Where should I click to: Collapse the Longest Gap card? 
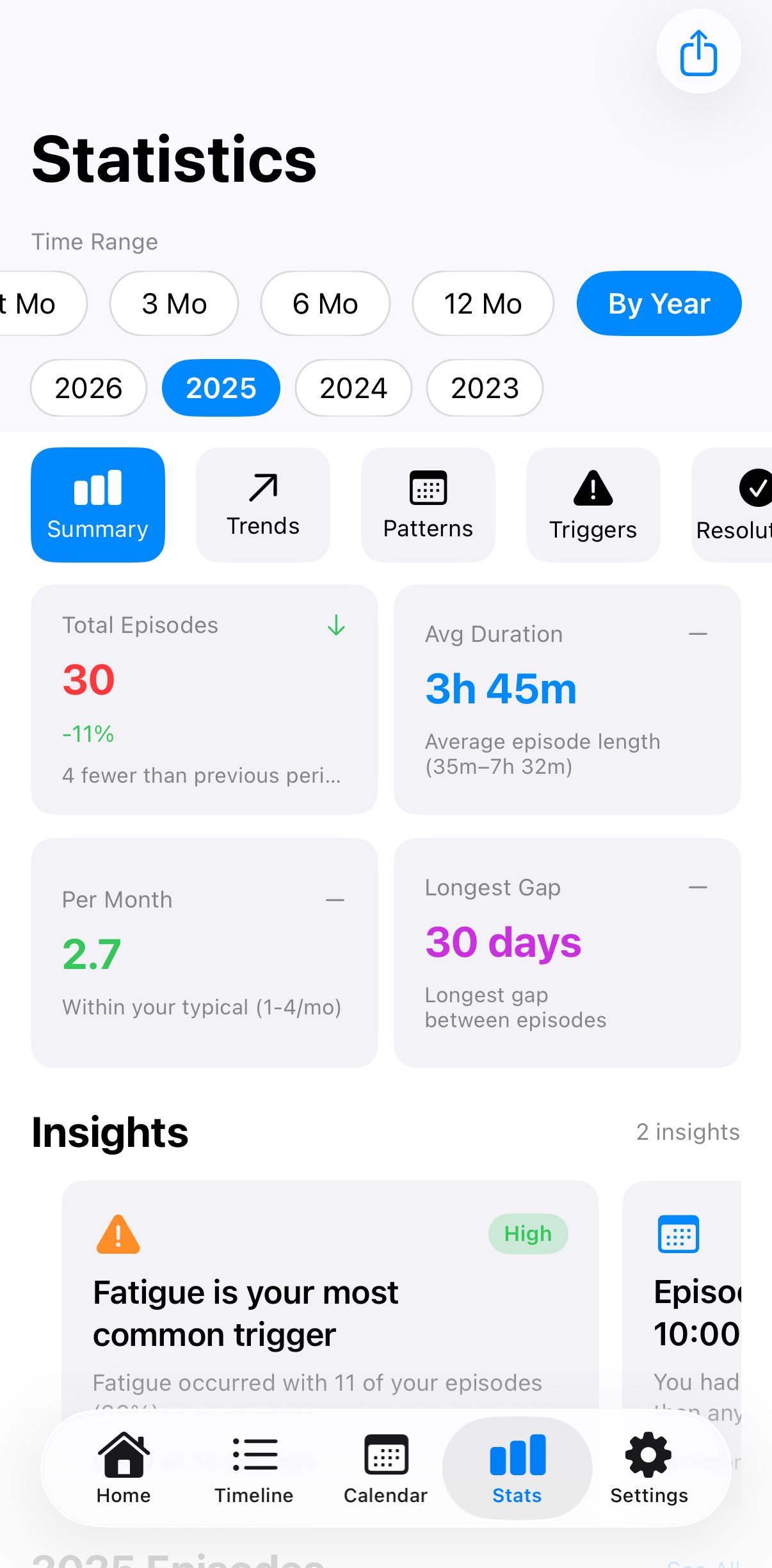[698, 887]
